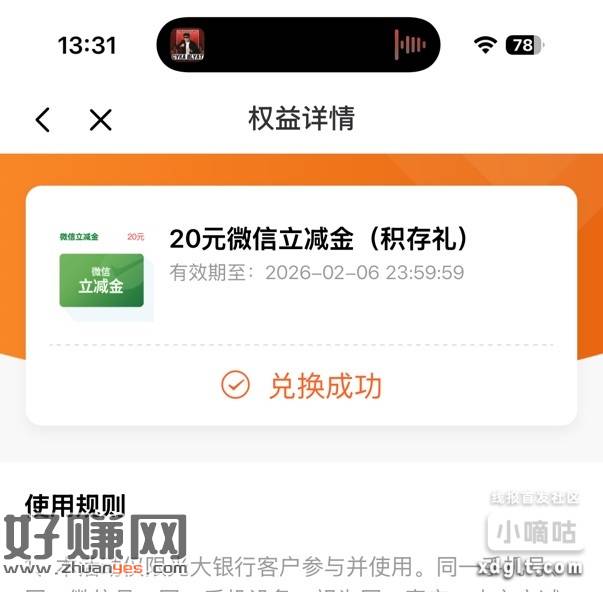The height and width of the screenshot is (592, 603).
Task: Go back from the 权益详情 page
Action: pyautogui.click(x=42, y=120)
